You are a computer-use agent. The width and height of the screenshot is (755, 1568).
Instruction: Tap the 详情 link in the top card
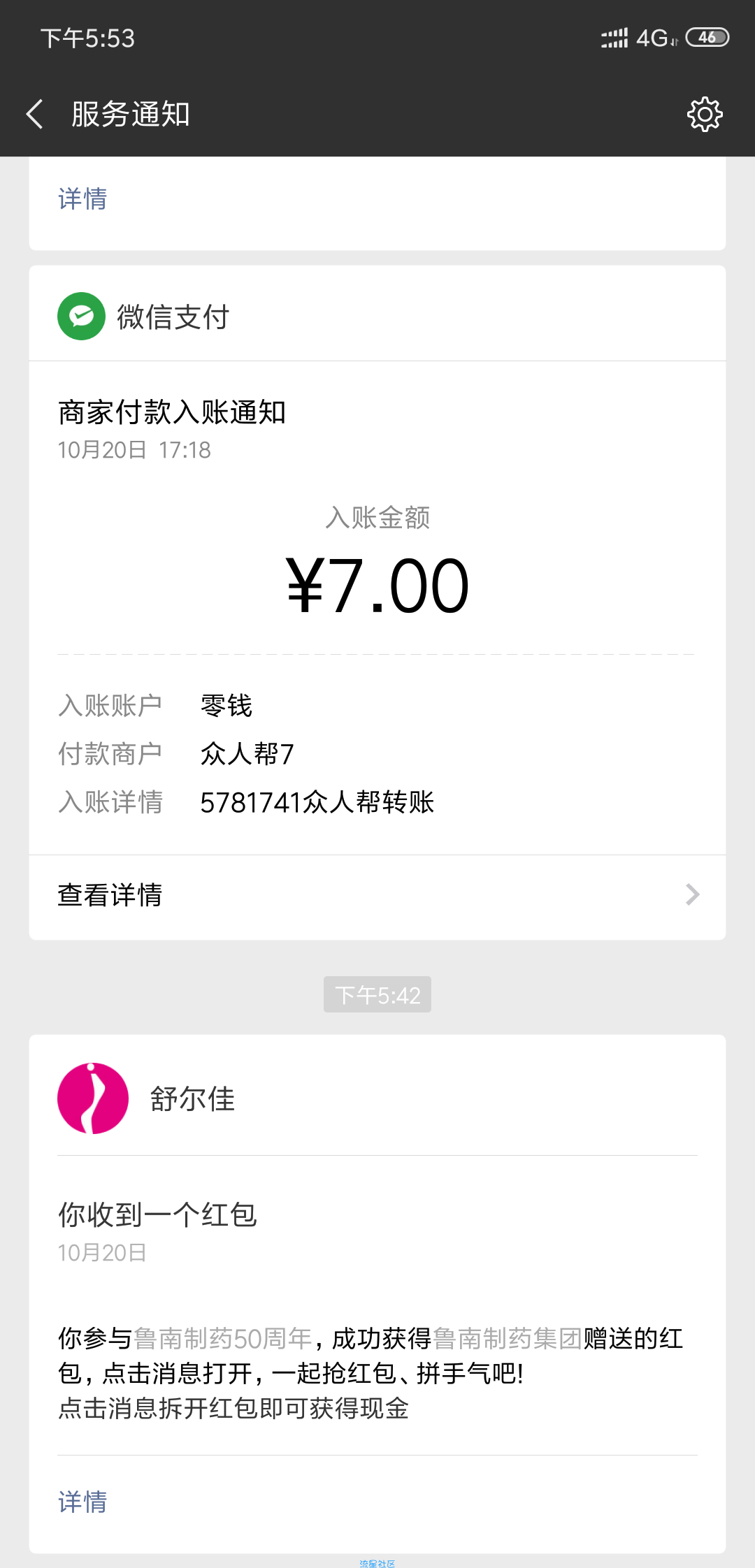pos(82,199)
